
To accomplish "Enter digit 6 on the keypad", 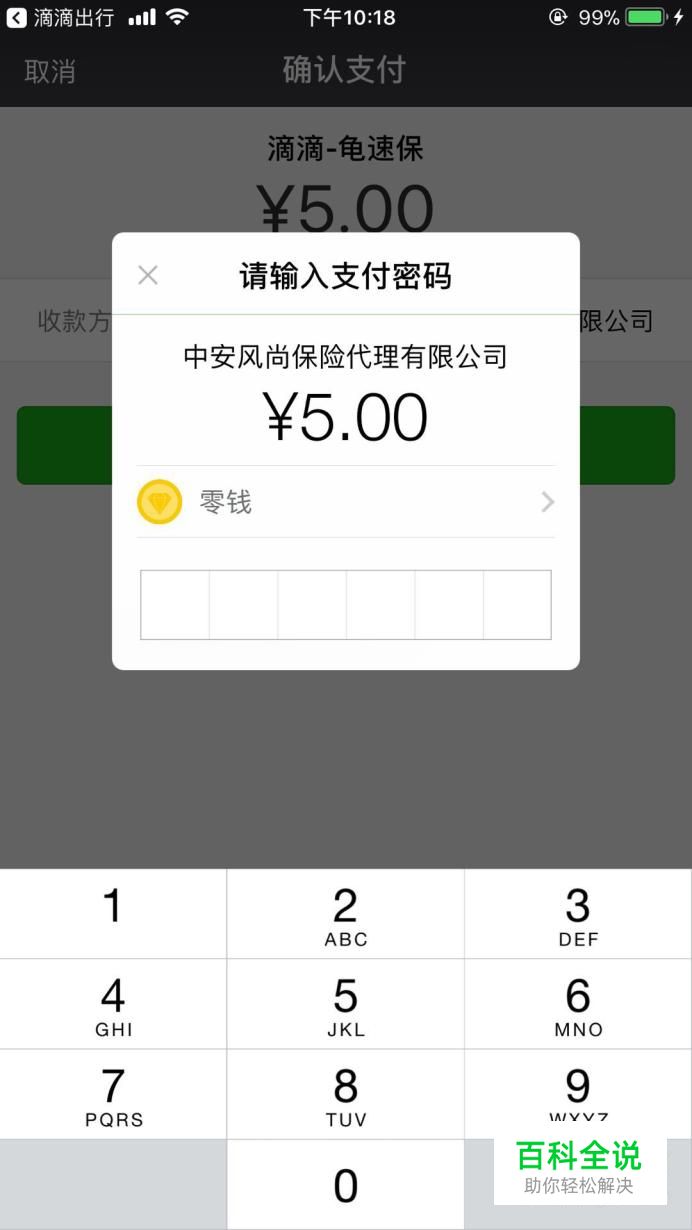I will click(x=578, y=1004).
